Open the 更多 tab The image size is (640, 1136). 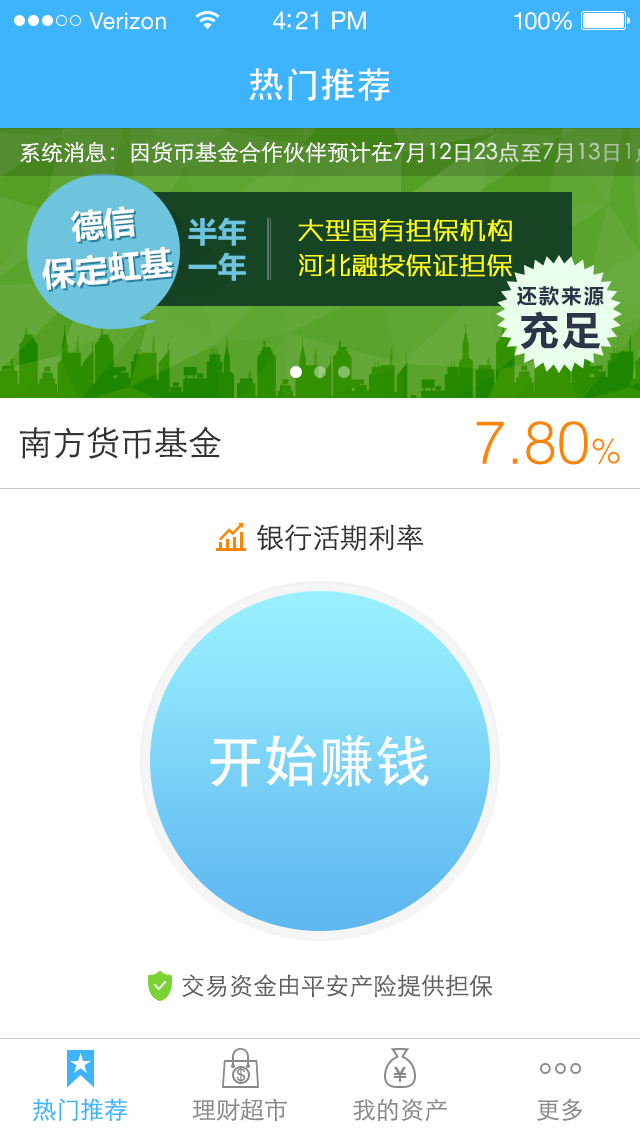[560, 1086]
